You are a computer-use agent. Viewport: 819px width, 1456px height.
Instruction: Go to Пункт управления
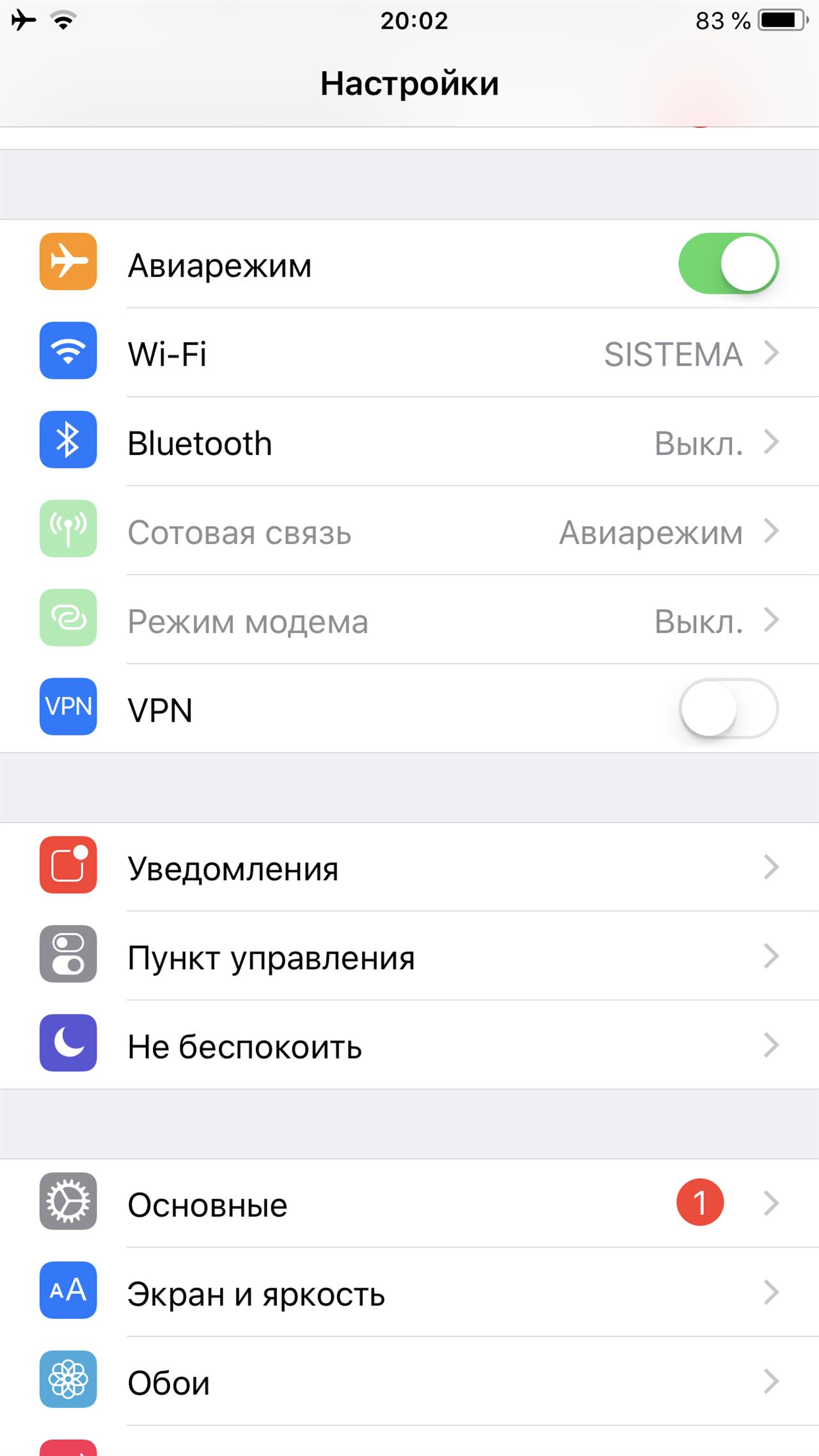coord(409,957)
